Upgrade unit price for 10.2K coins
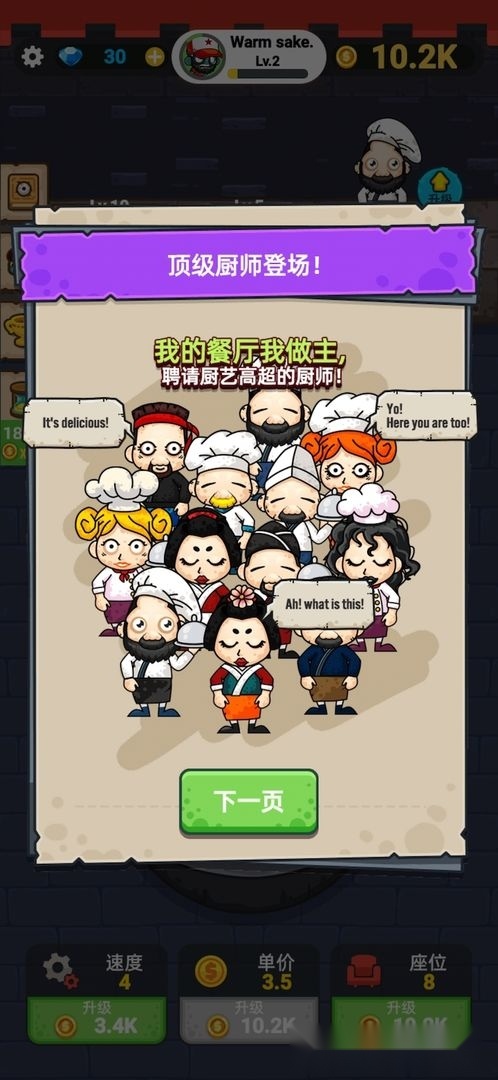 pos(249,1019)
